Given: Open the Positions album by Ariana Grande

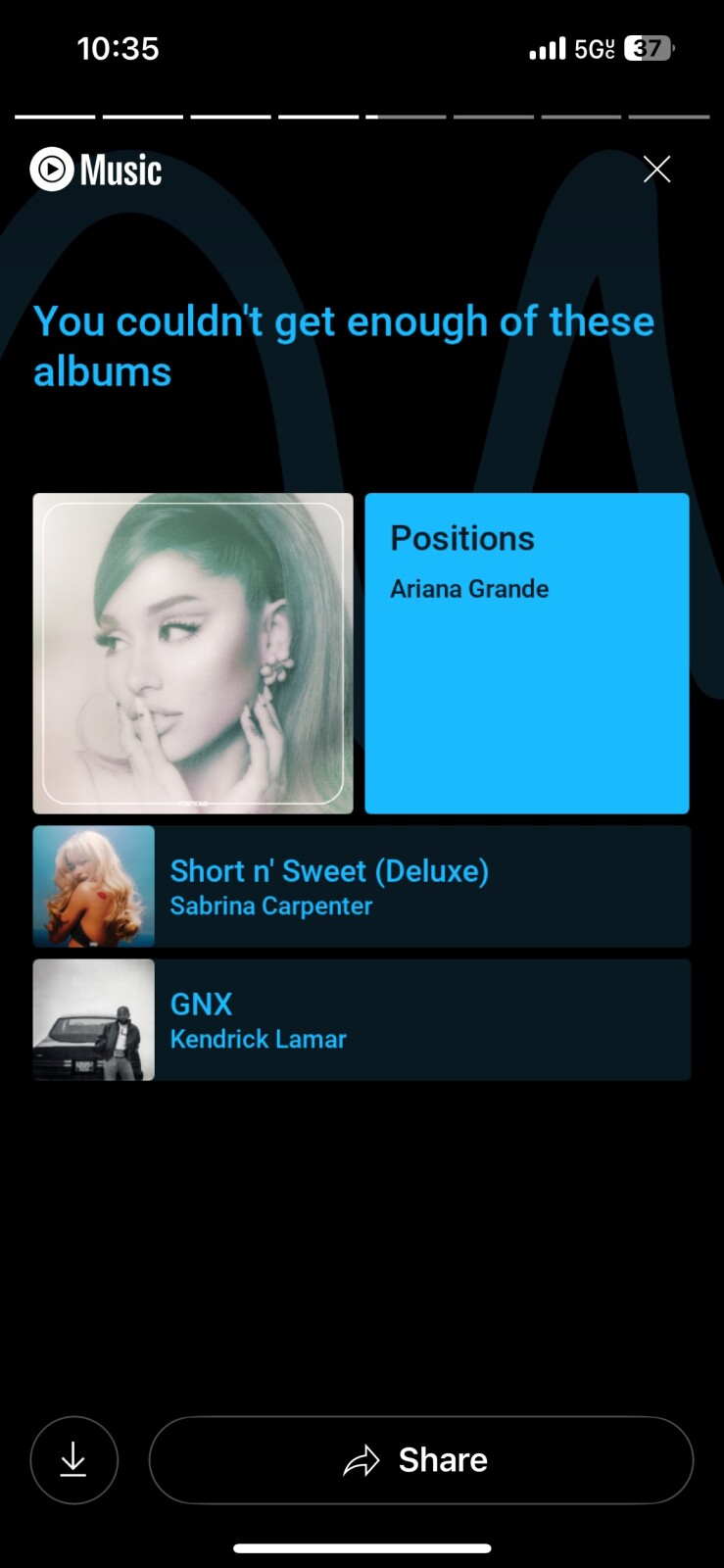Looking at the screenshot, I should (361, 653).
